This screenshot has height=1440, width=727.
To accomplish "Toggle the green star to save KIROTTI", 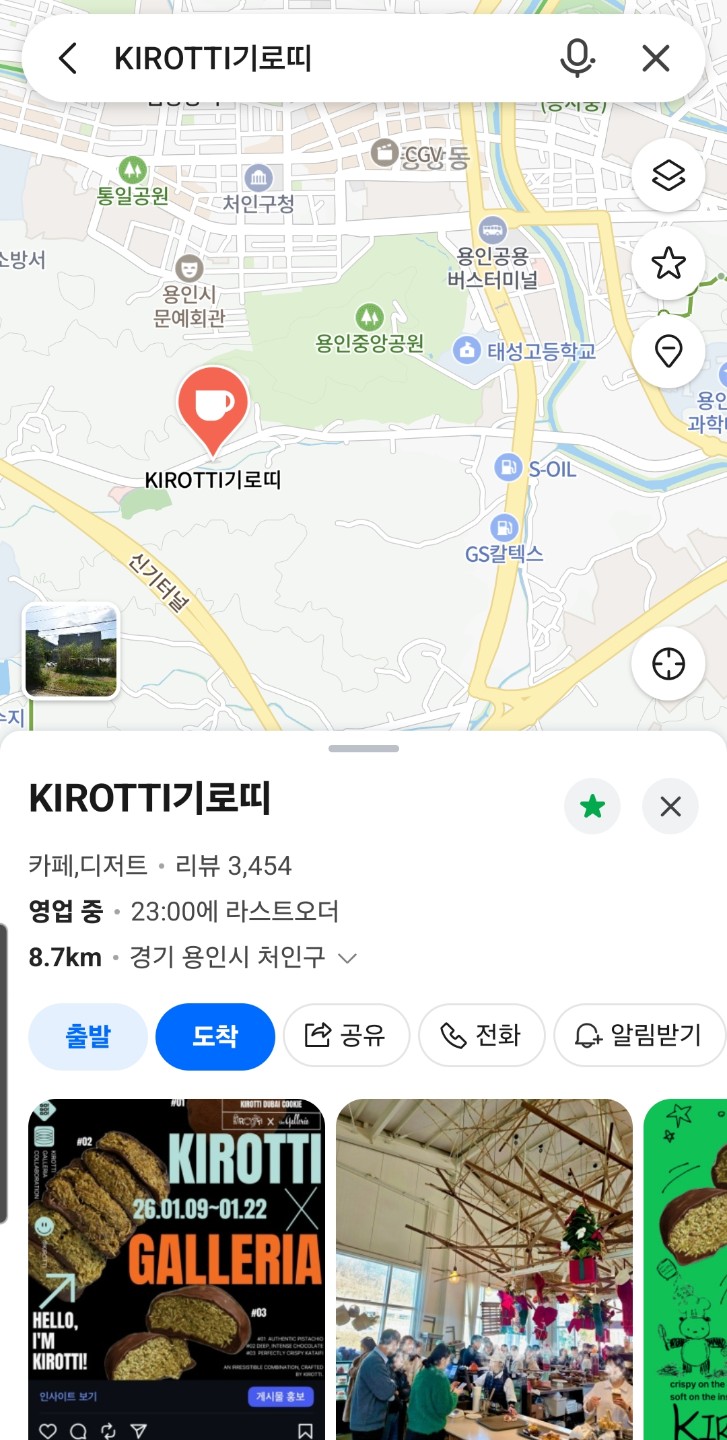I will (593, 806).
